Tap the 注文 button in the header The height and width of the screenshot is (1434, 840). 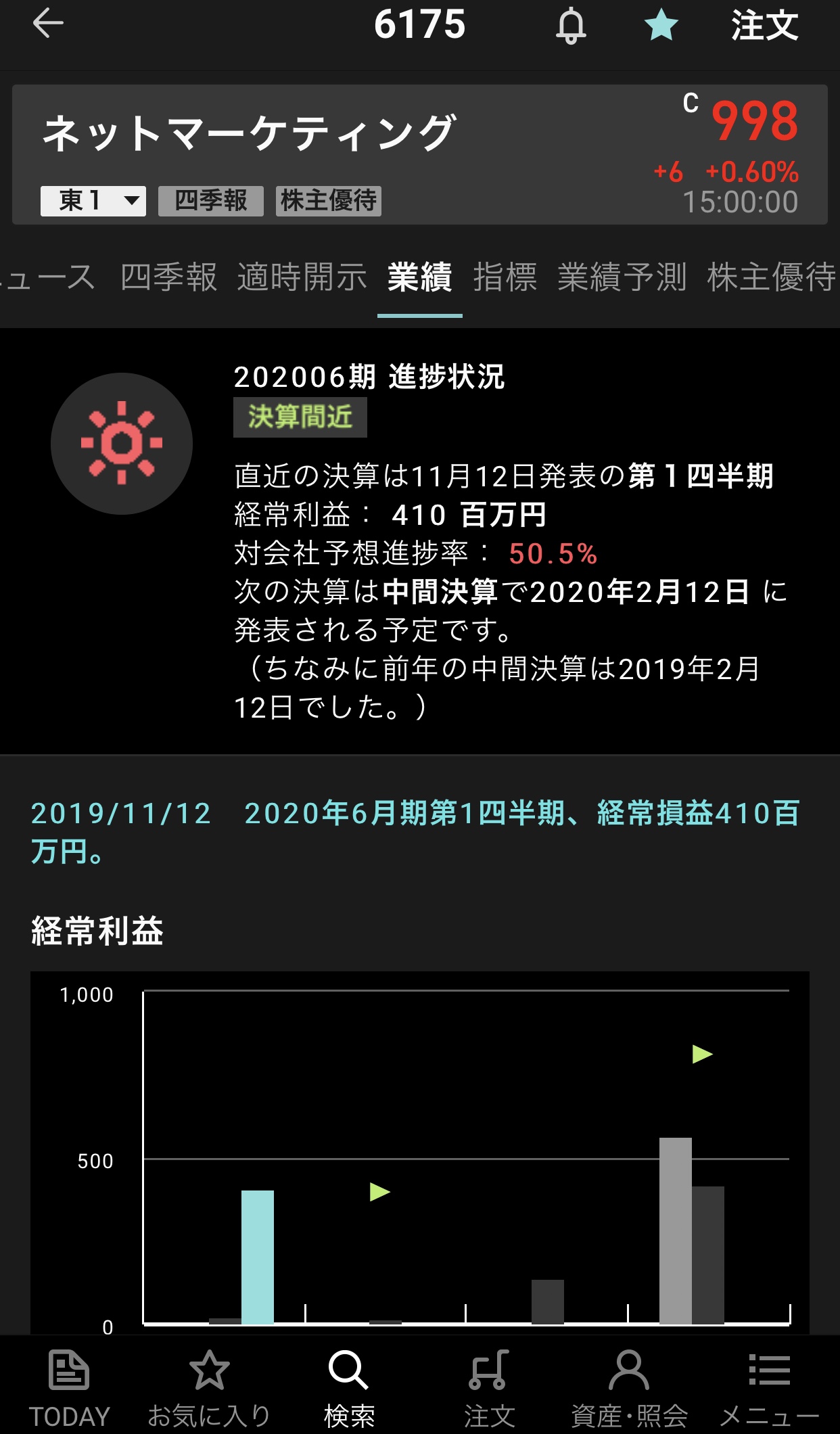(x=764, y=26)
